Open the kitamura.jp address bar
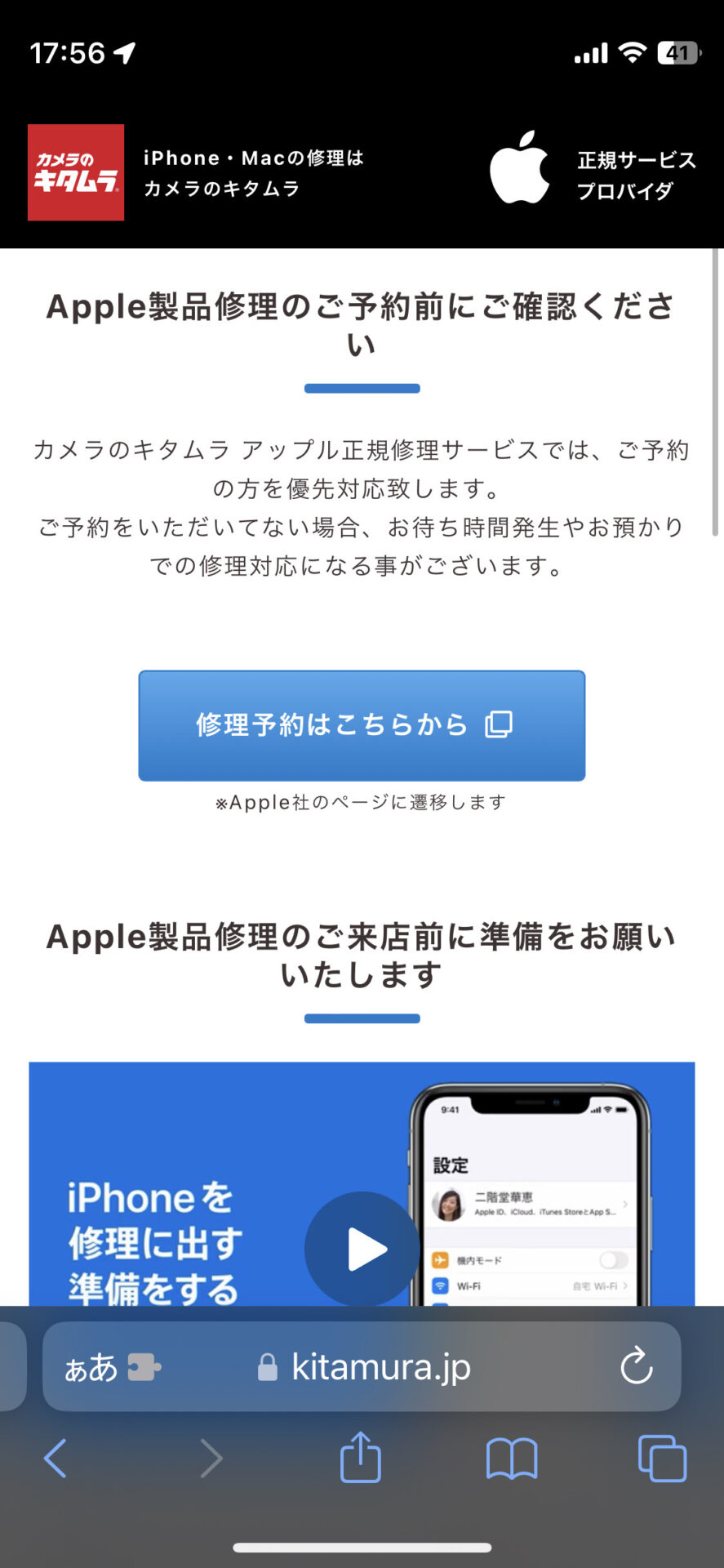The height and width of the screenshot is (1568, 724). (x=380, y=1367)
